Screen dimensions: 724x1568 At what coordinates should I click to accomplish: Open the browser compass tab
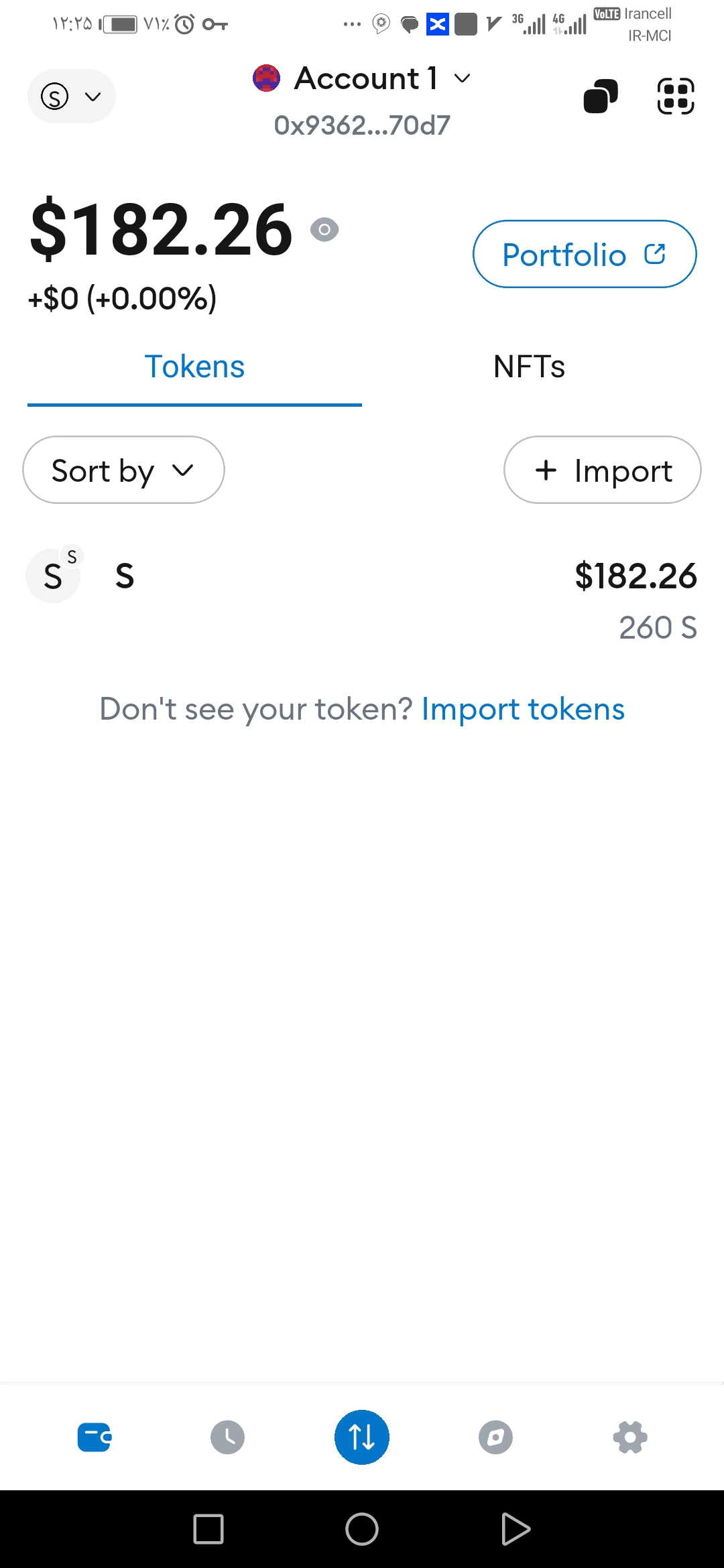pyautogui.click(x=496, y=1437)
